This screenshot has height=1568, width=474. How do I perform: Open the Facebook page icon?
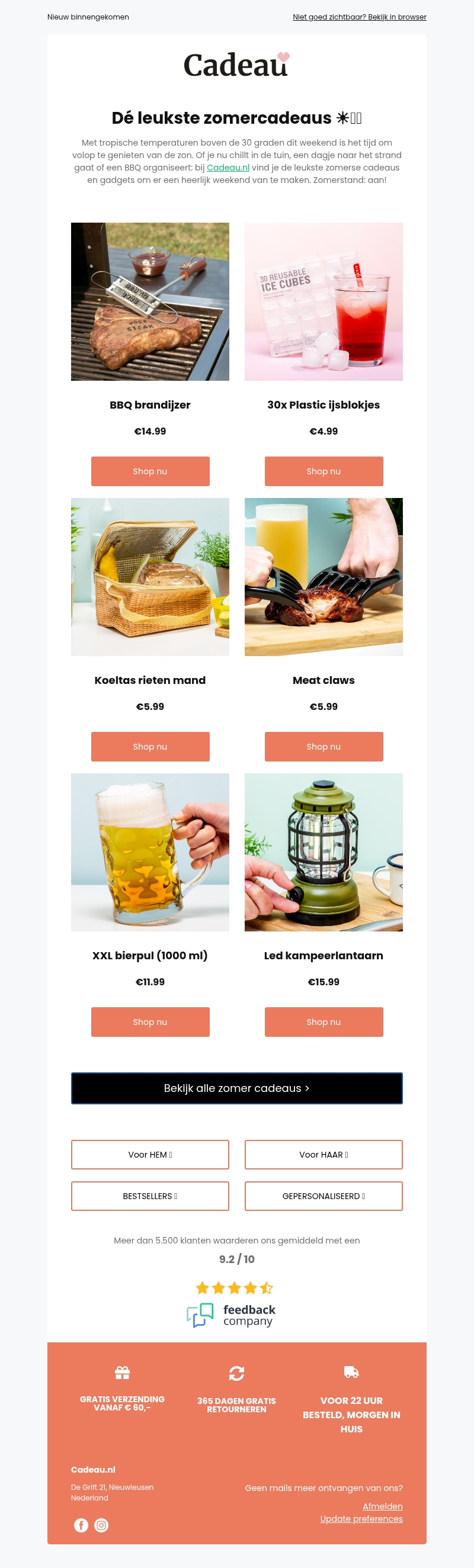81,1524
